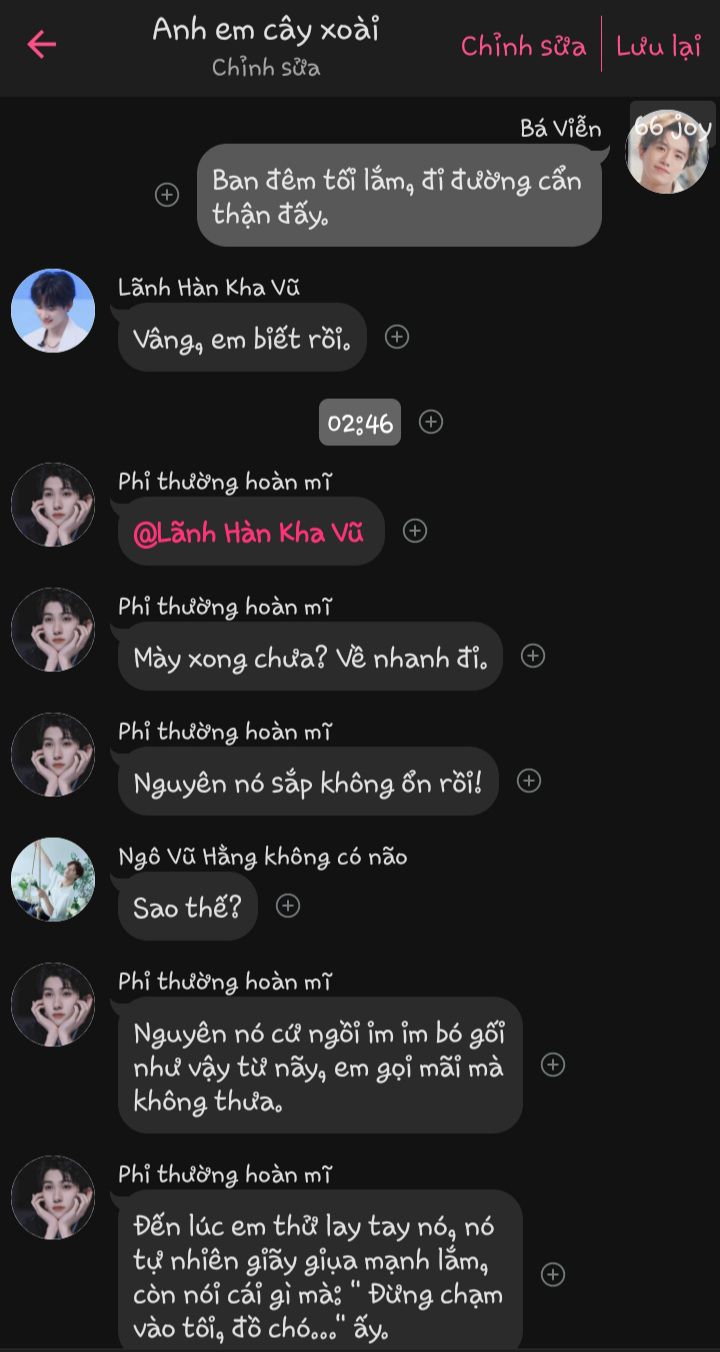Tap plus icon beside the 02:46 timestamp
Image resolution: width=720 pixels, height=1352 pixels.
click(431, 422)
